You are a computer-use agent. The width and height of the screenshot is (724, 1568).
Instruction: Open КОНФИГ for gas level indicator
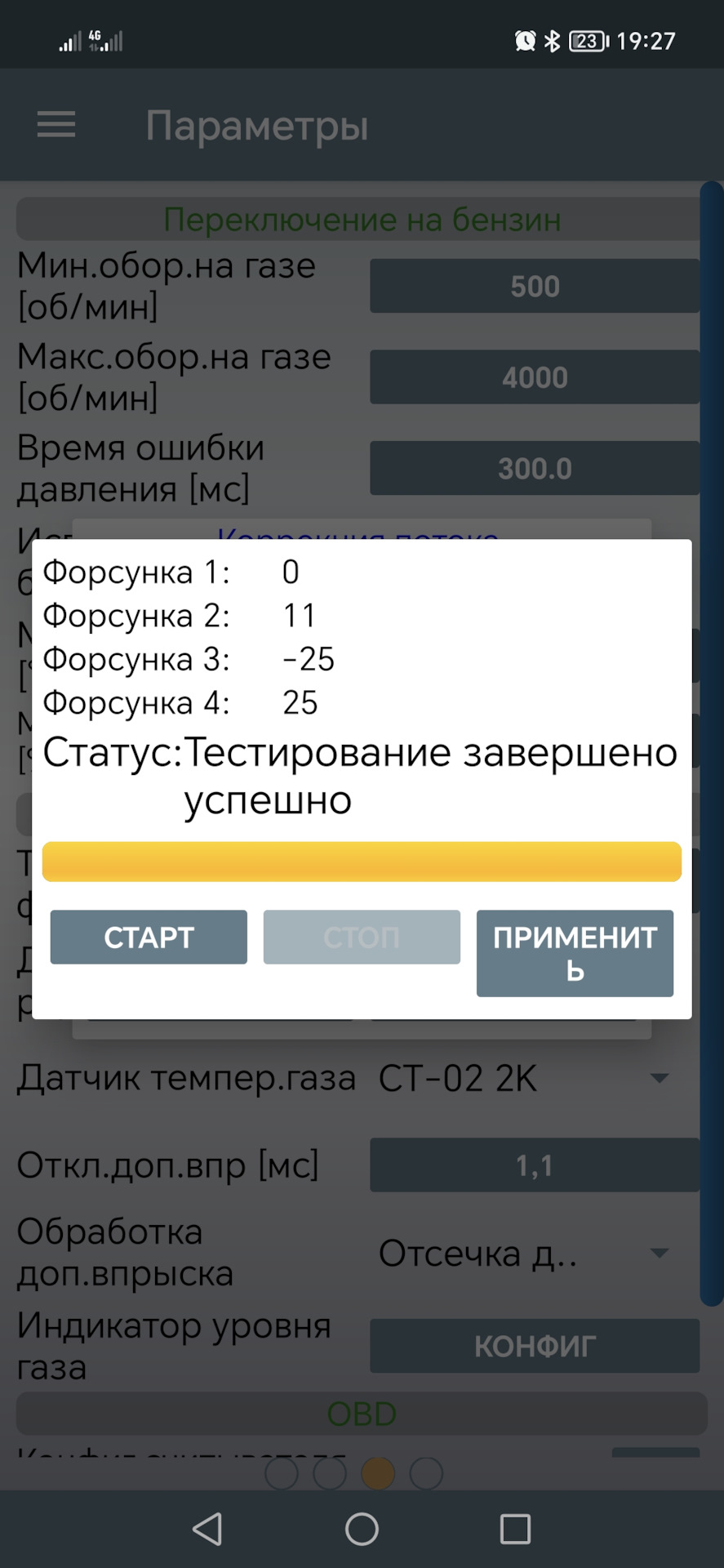click(x=535, y=1346)
